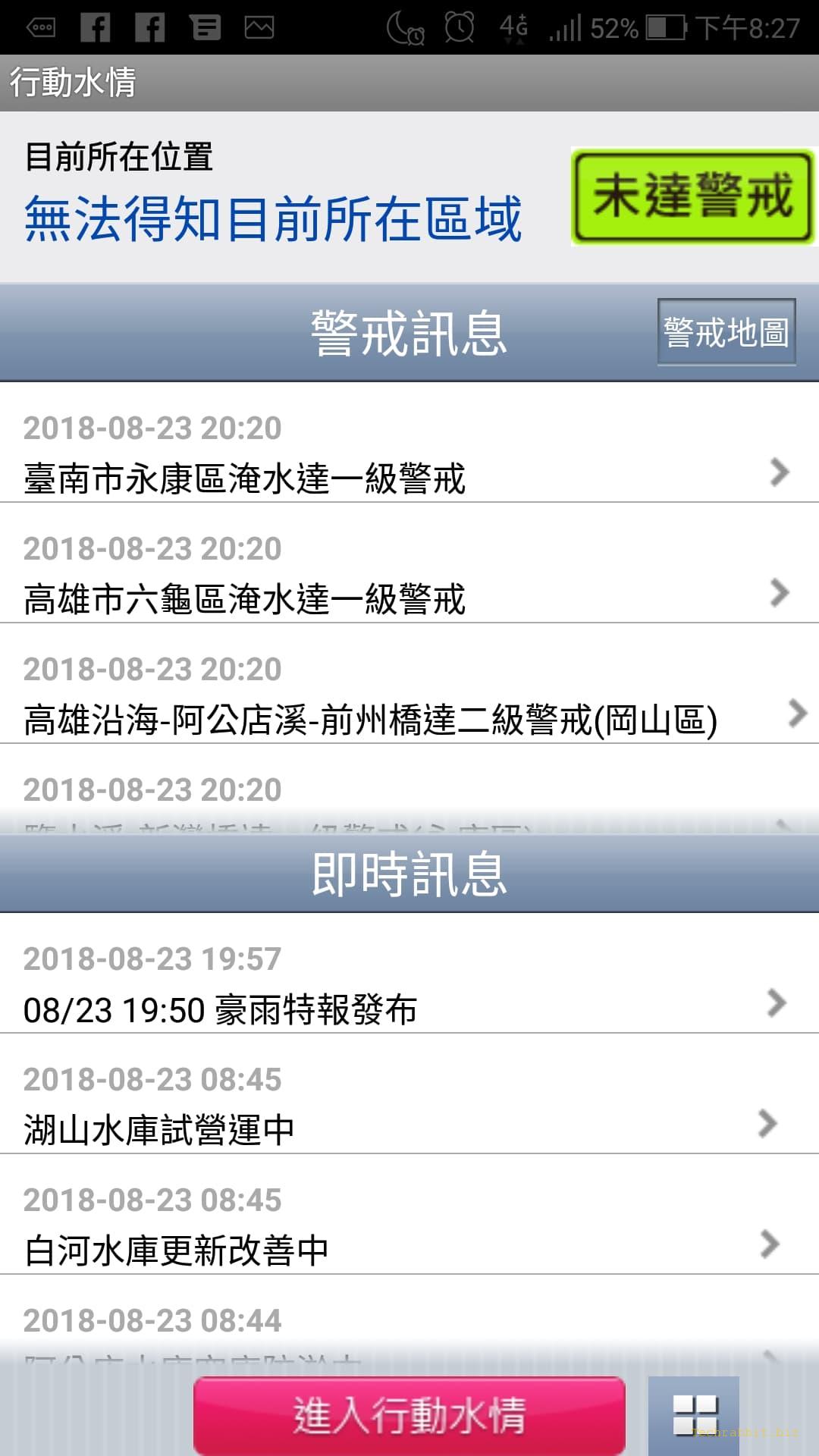The height and width of the screenshot is (1456, 819).
Task: Tap the 未達警戒 status badge
Action: [x=693, y=196]
